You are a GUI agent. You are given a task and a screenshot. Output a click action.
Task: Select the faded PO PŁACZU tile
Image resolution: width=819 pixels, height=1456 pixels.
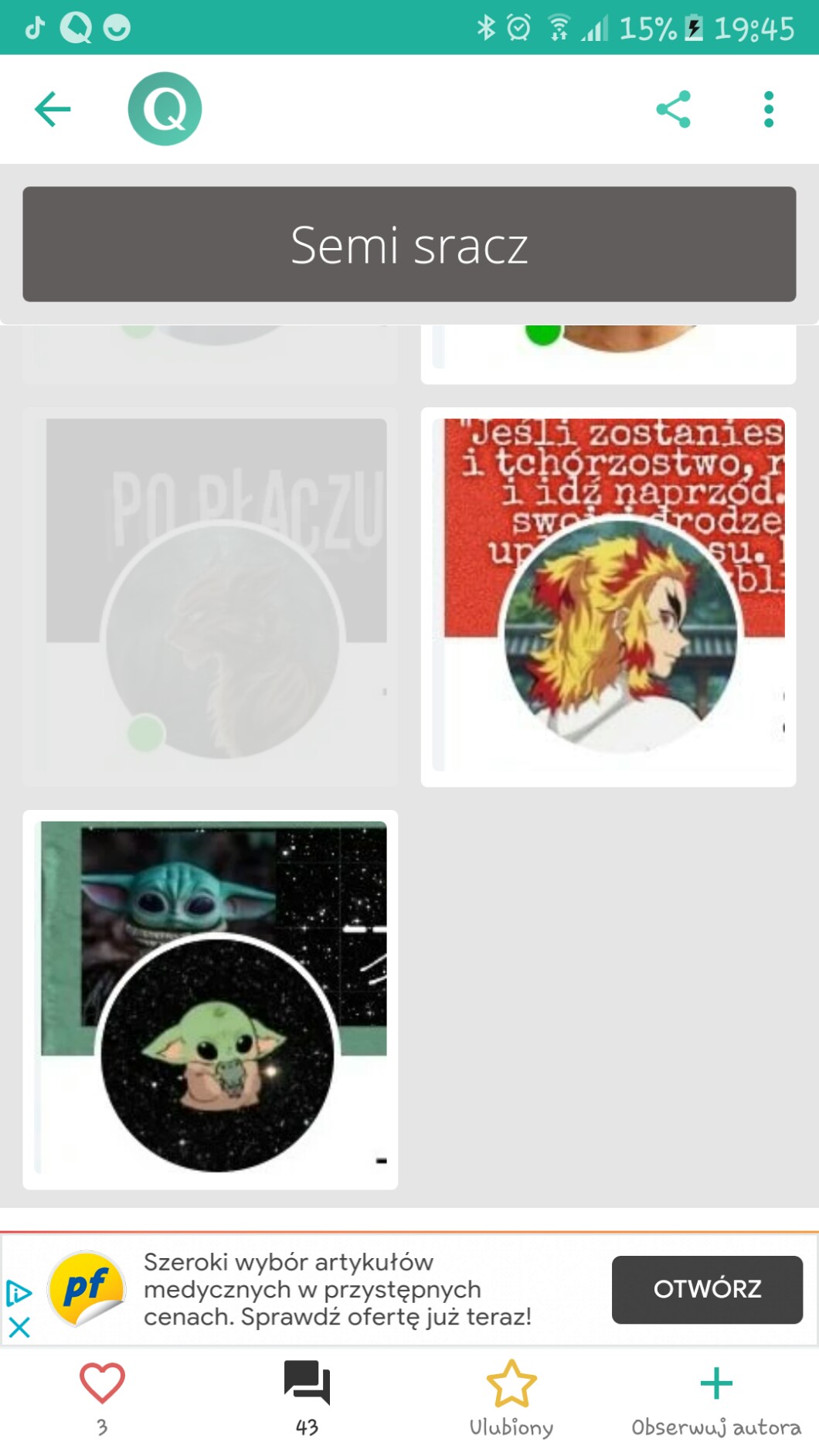(x=210, y=597)
